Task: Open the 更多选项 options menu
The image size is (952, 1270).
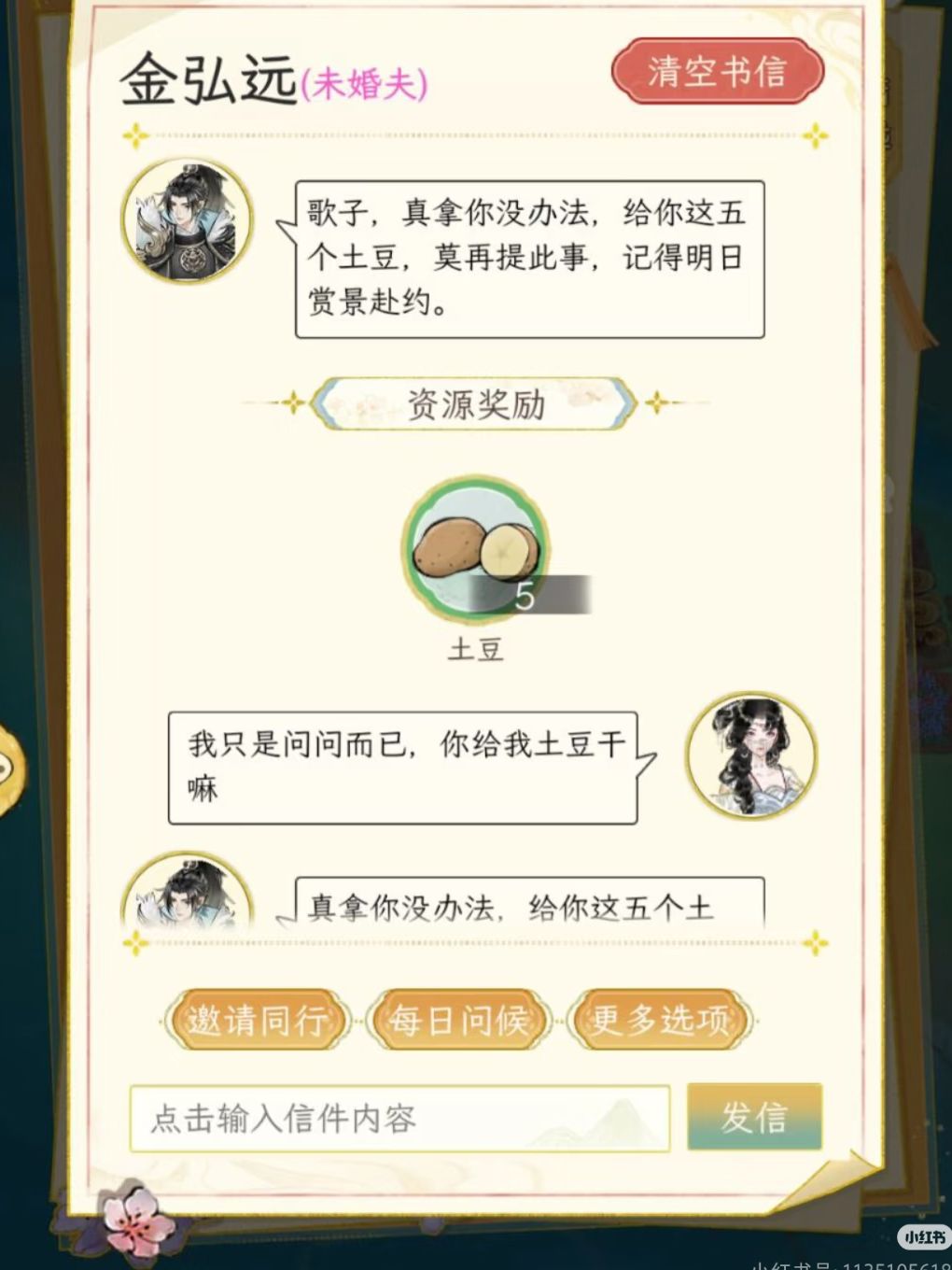Action: [660, 1021]
